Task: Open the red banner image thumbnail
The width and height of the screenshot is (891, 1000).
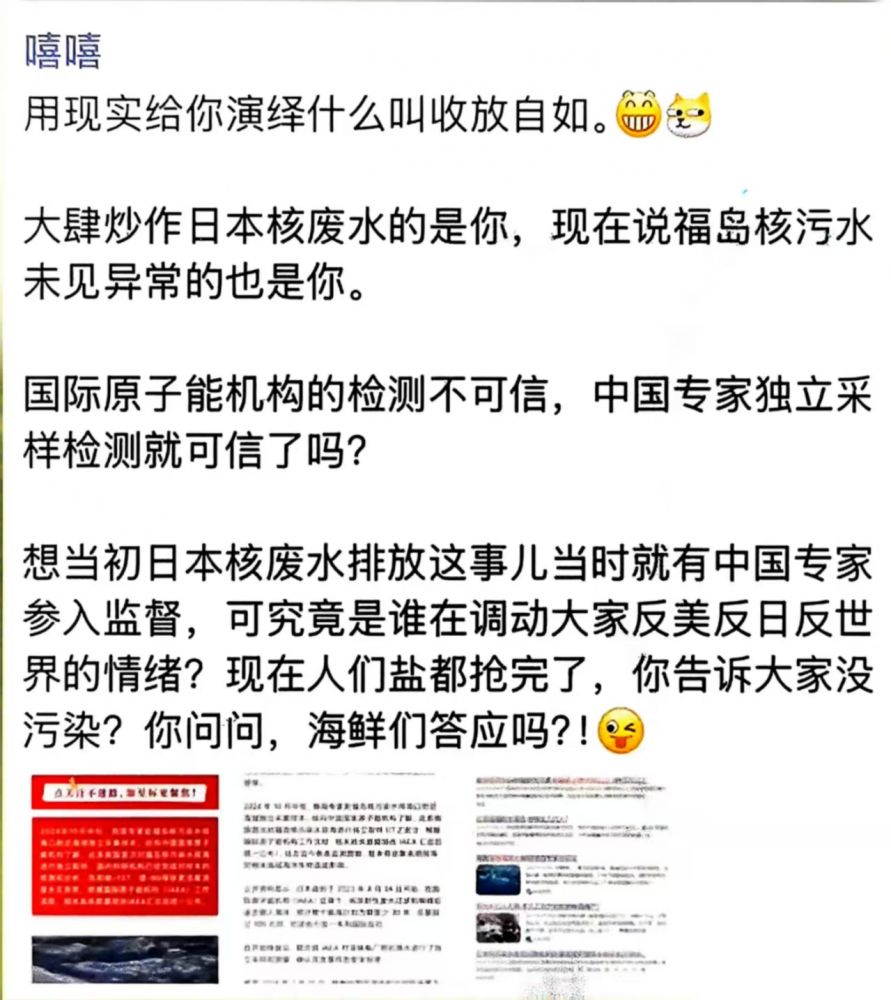Action: coord(125,878)
